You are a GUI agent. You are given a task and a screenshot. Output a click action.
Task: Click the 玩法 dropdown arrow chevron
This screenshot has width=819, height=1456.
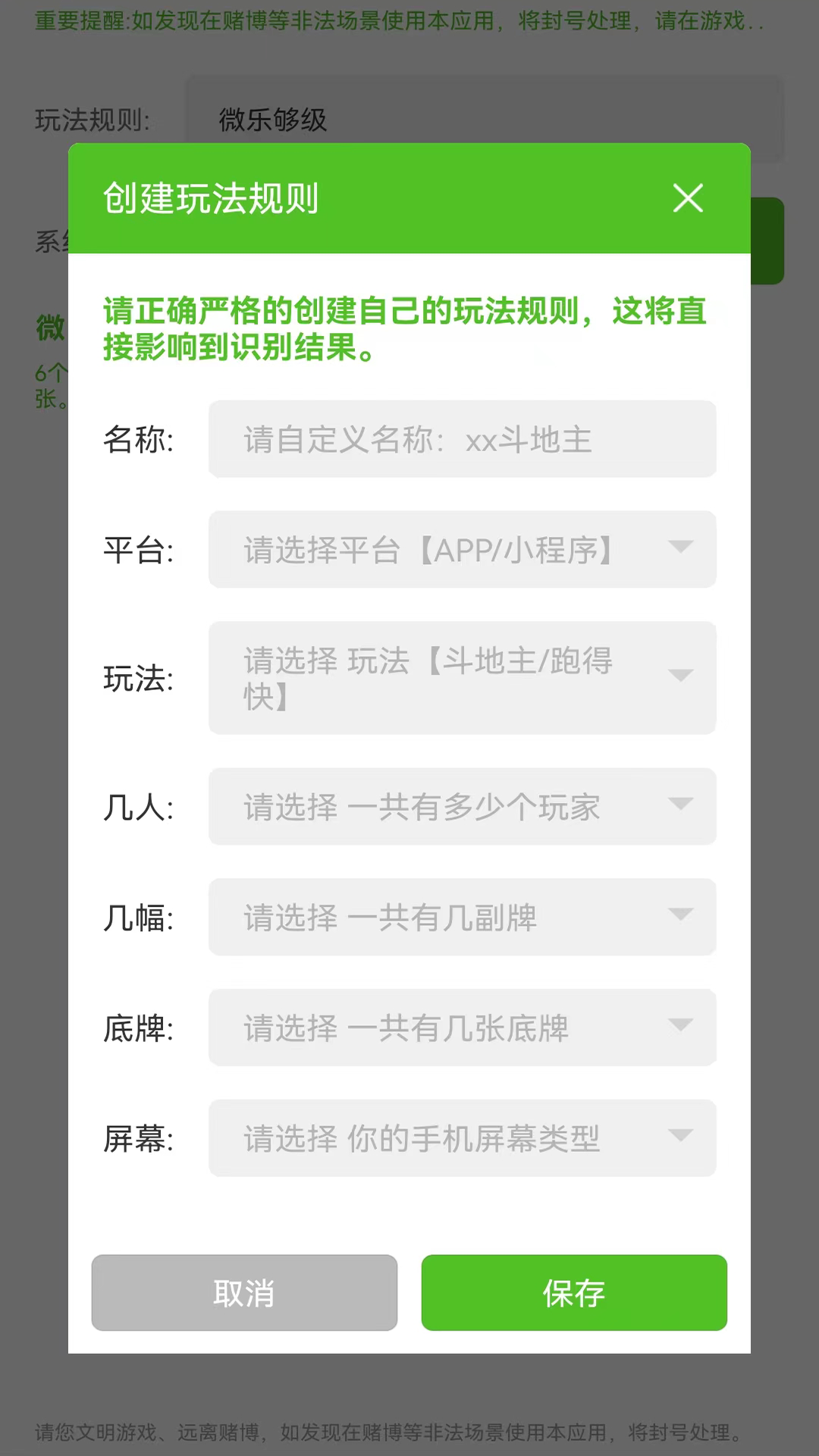(681, 674)
